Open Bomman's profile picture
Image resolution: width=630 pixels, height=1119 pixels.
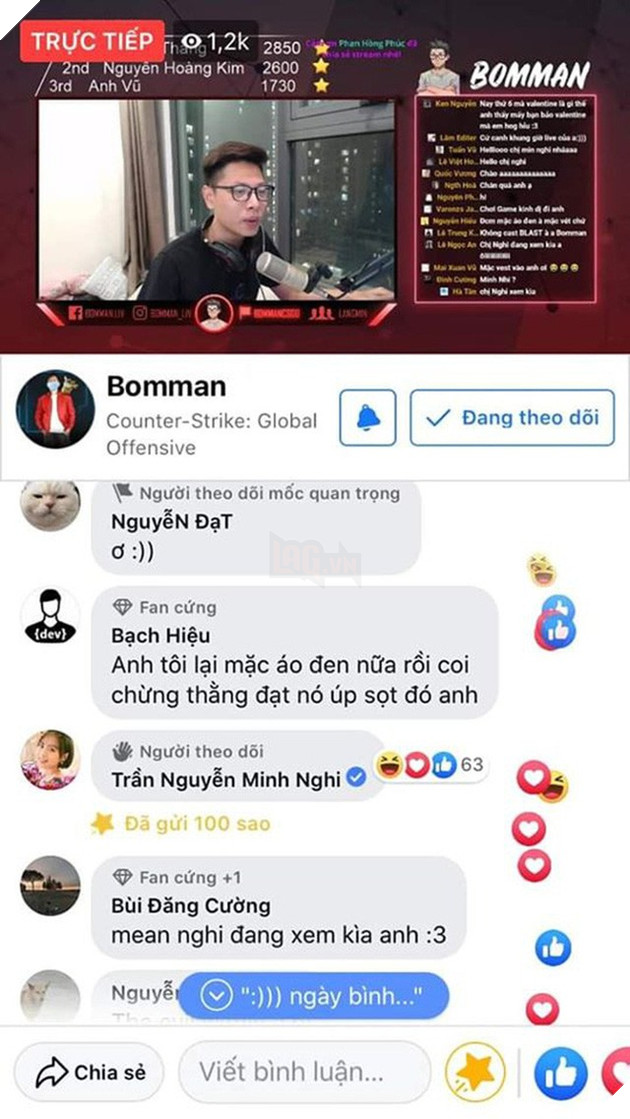pos(55,409)
